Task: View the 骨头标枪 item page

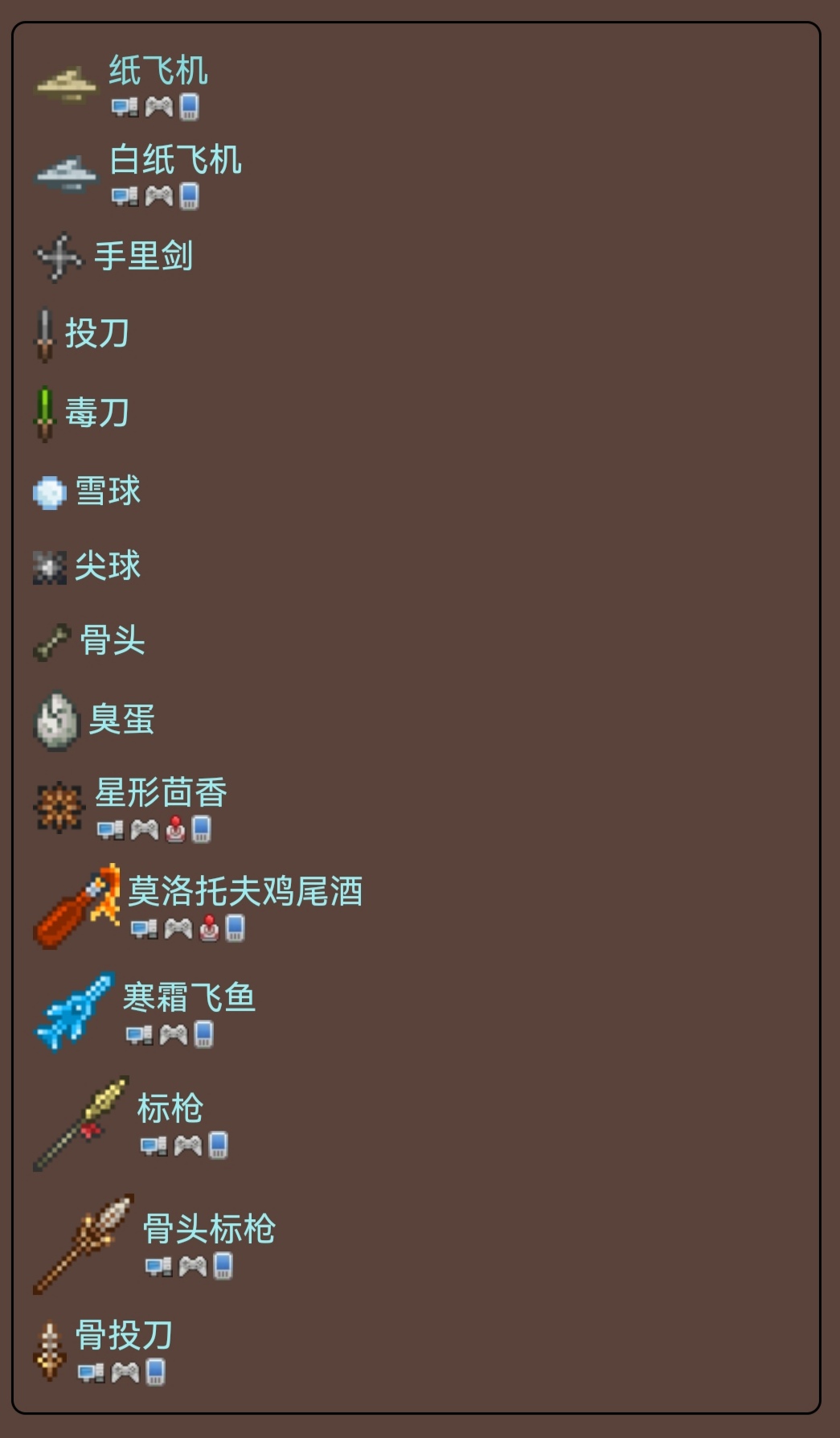Action: 209,1230
